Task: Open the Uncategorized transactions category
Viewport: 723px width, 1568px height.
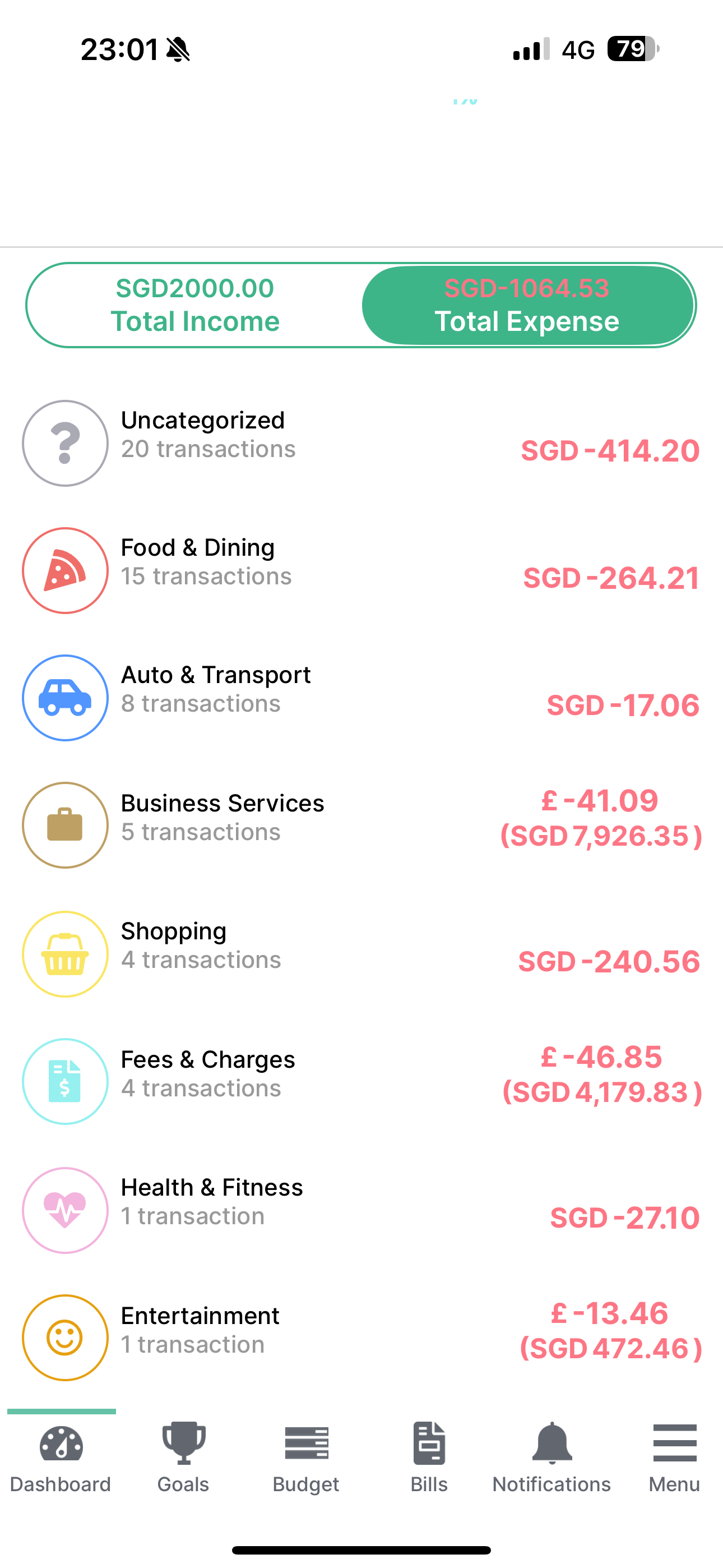Action: [x=361, y=443]
